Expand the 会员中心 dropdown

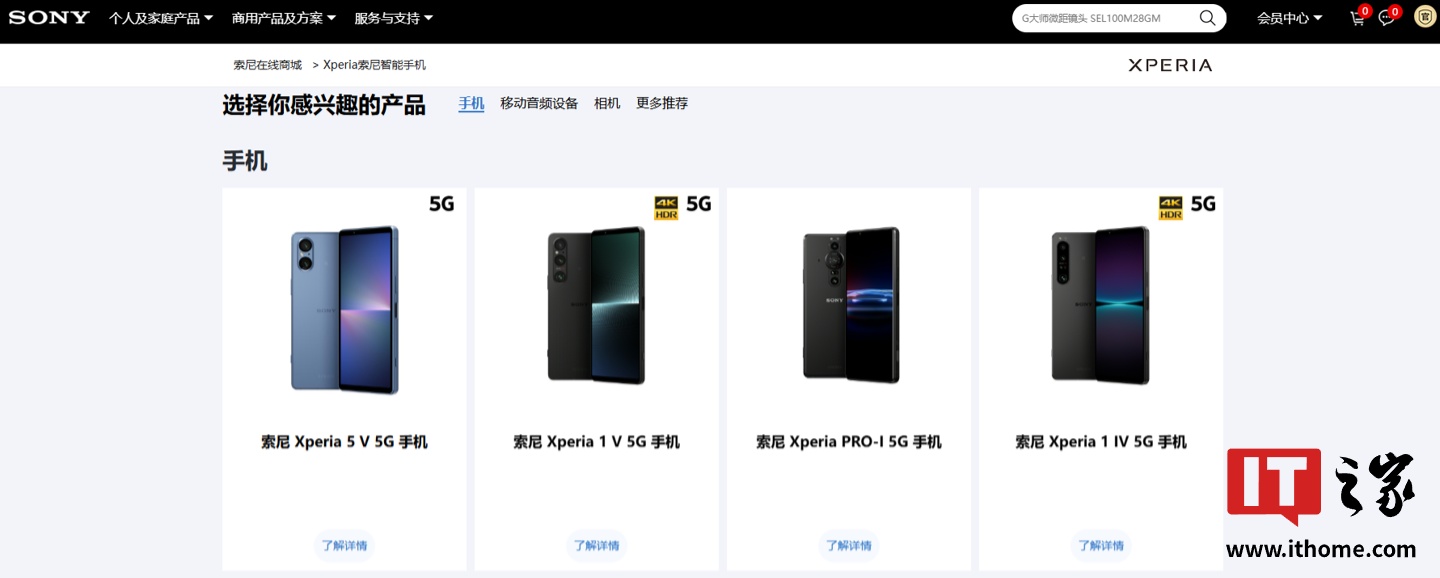(1289, 18)
